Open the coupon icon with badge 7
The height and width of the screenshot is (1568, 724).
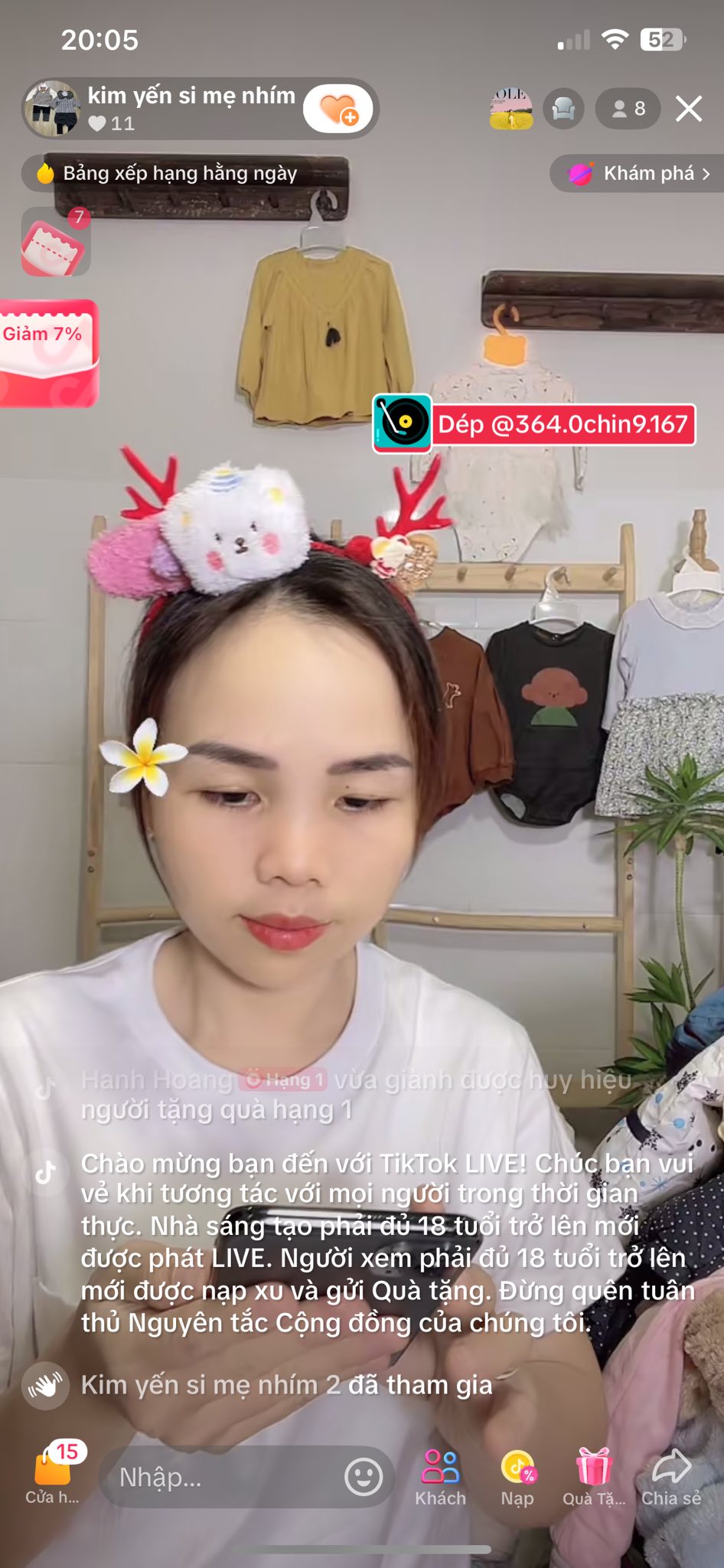pos(55,243)
